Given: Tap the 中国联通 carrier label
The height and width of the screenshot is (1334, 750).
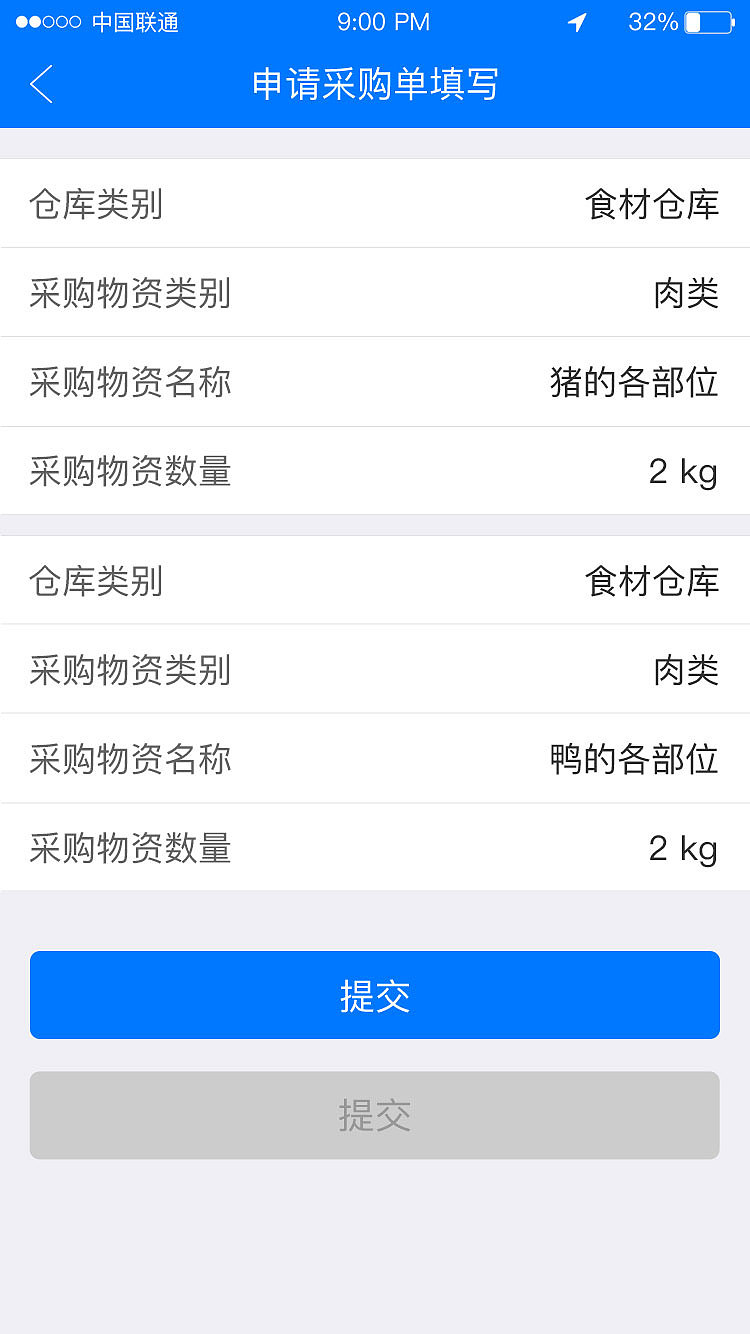Looking at the screenshot, I should pyautogui.click(x=135, y=21).
